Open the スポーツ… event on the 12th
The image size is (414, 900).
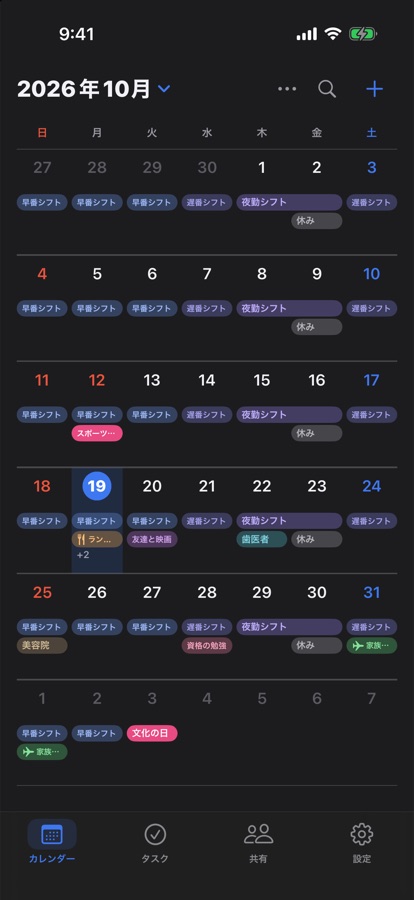point(97,433)
